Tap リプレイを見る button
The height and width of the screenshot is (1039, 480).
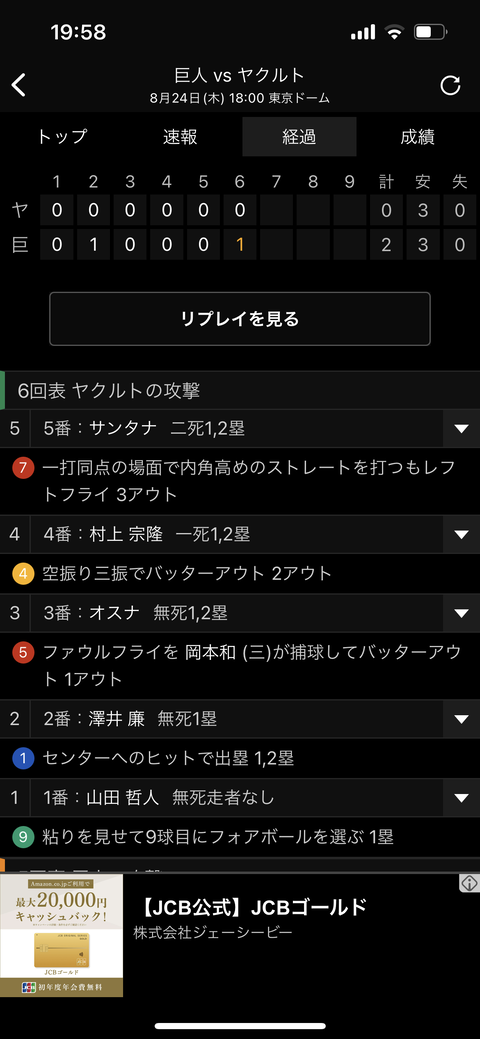pyautogui.click(x=240, y=319)
